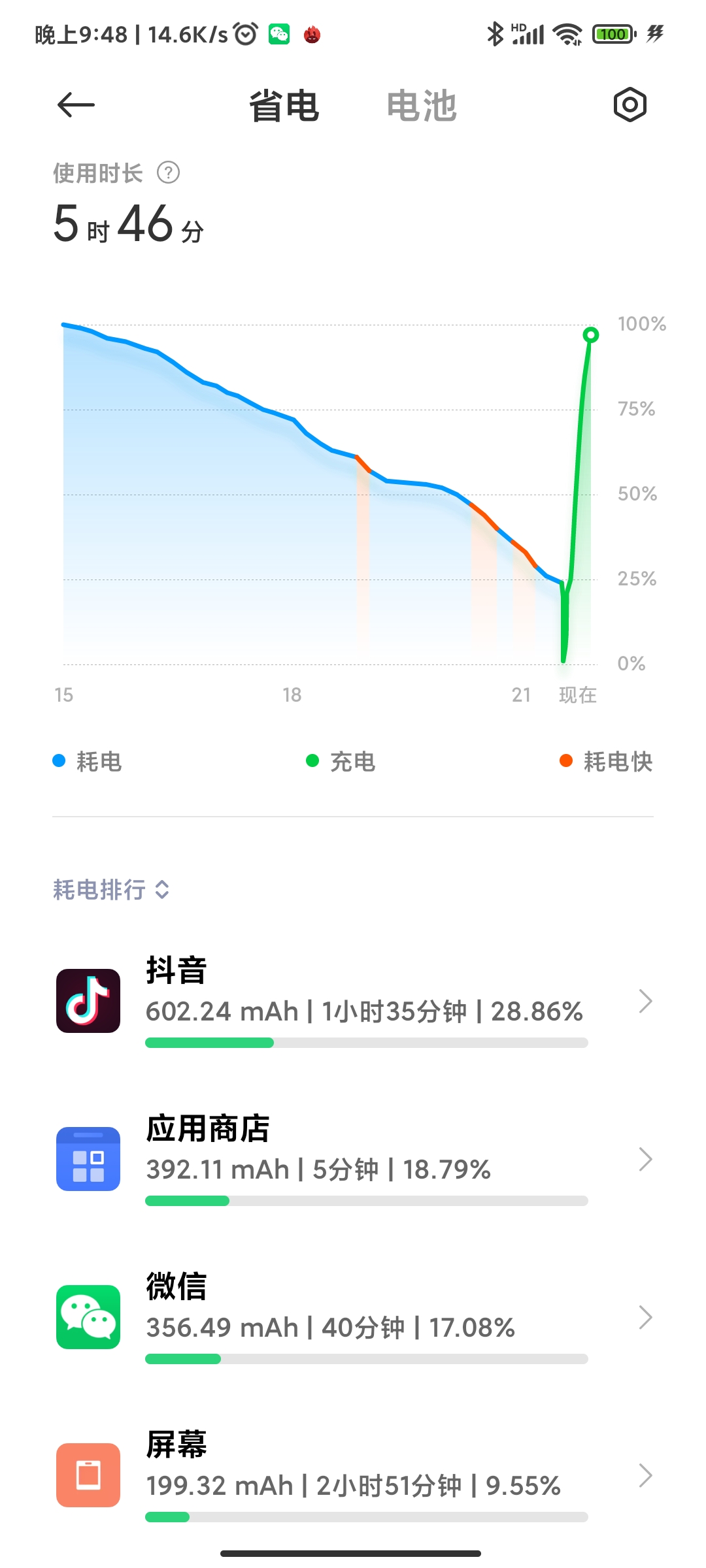Screen dimensions: 706x1568
Task: Go back using the arrow icon
Action: (x=76, y=105)
